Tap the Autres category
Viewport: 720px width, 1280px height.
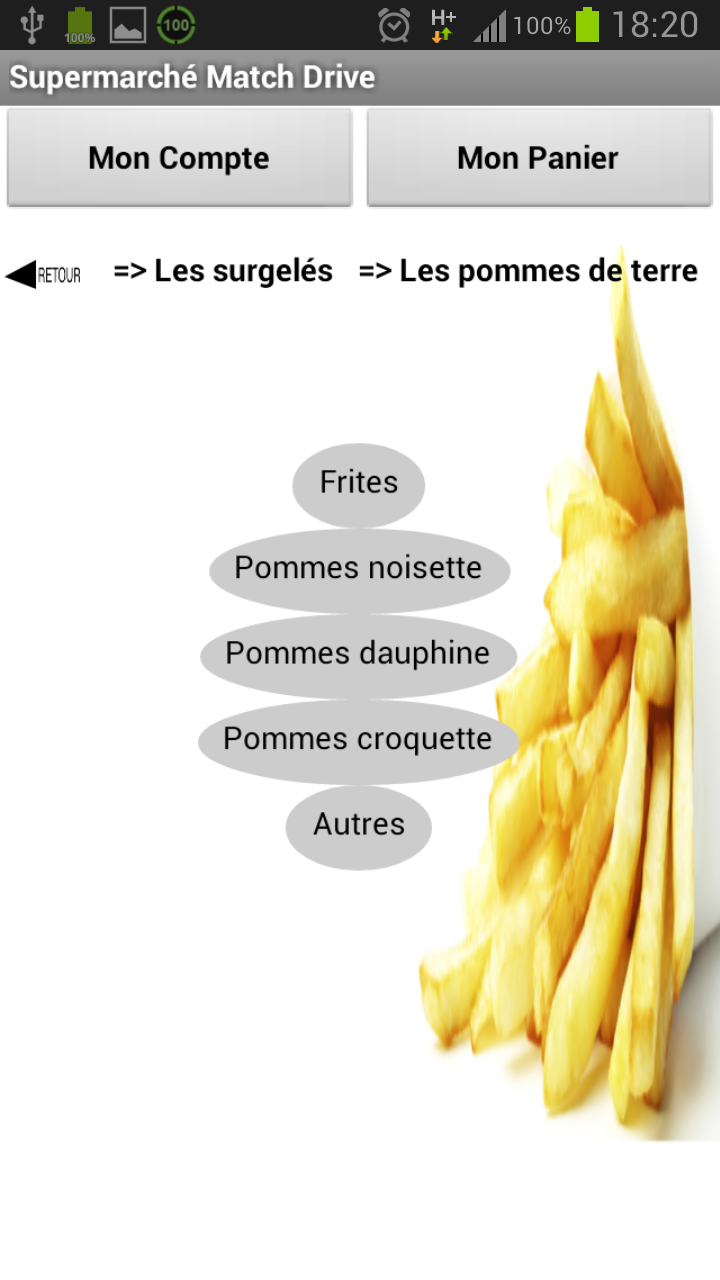pos(359,827)
